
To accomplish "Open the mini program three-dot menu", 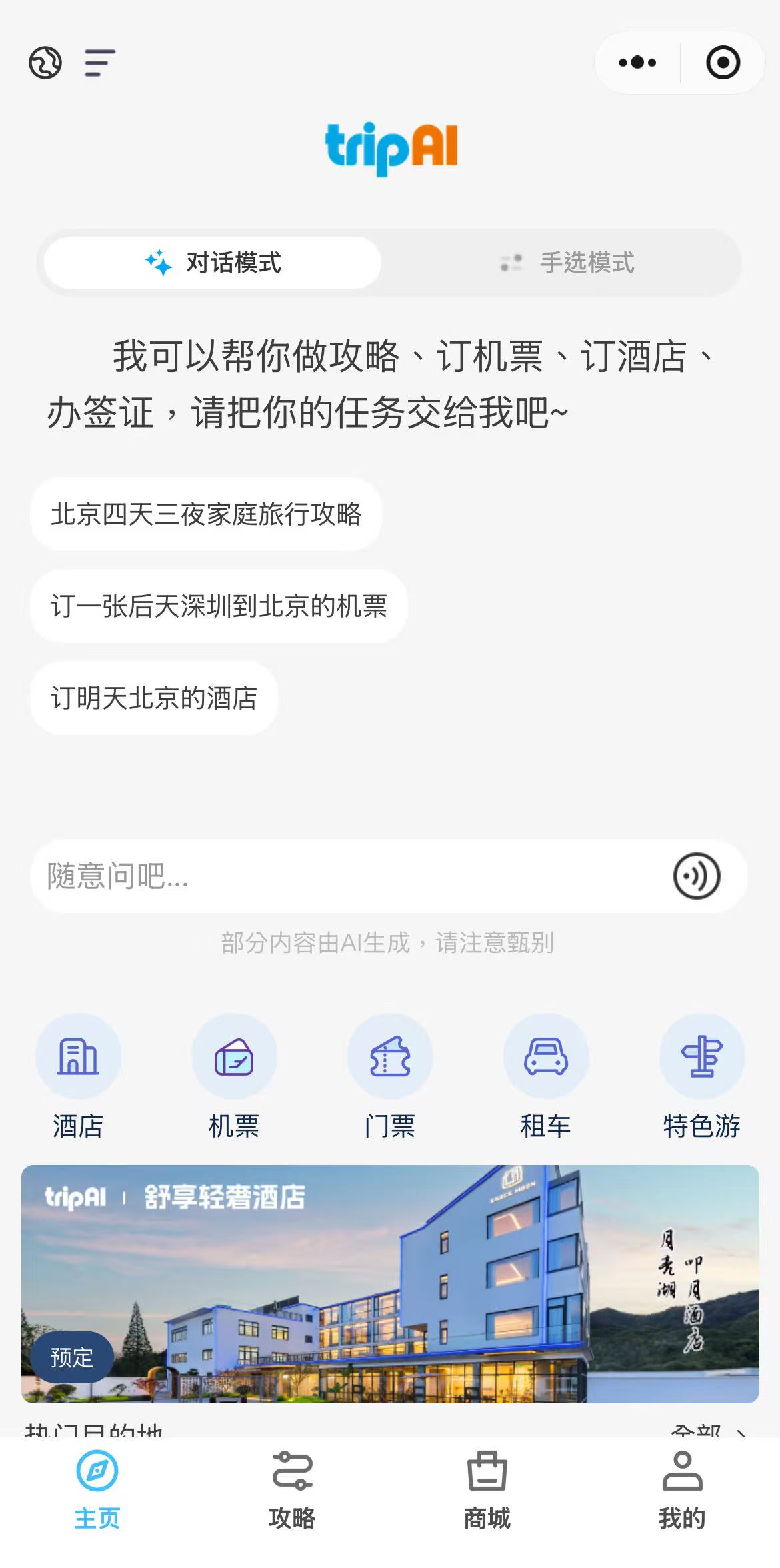I will 637,63.
